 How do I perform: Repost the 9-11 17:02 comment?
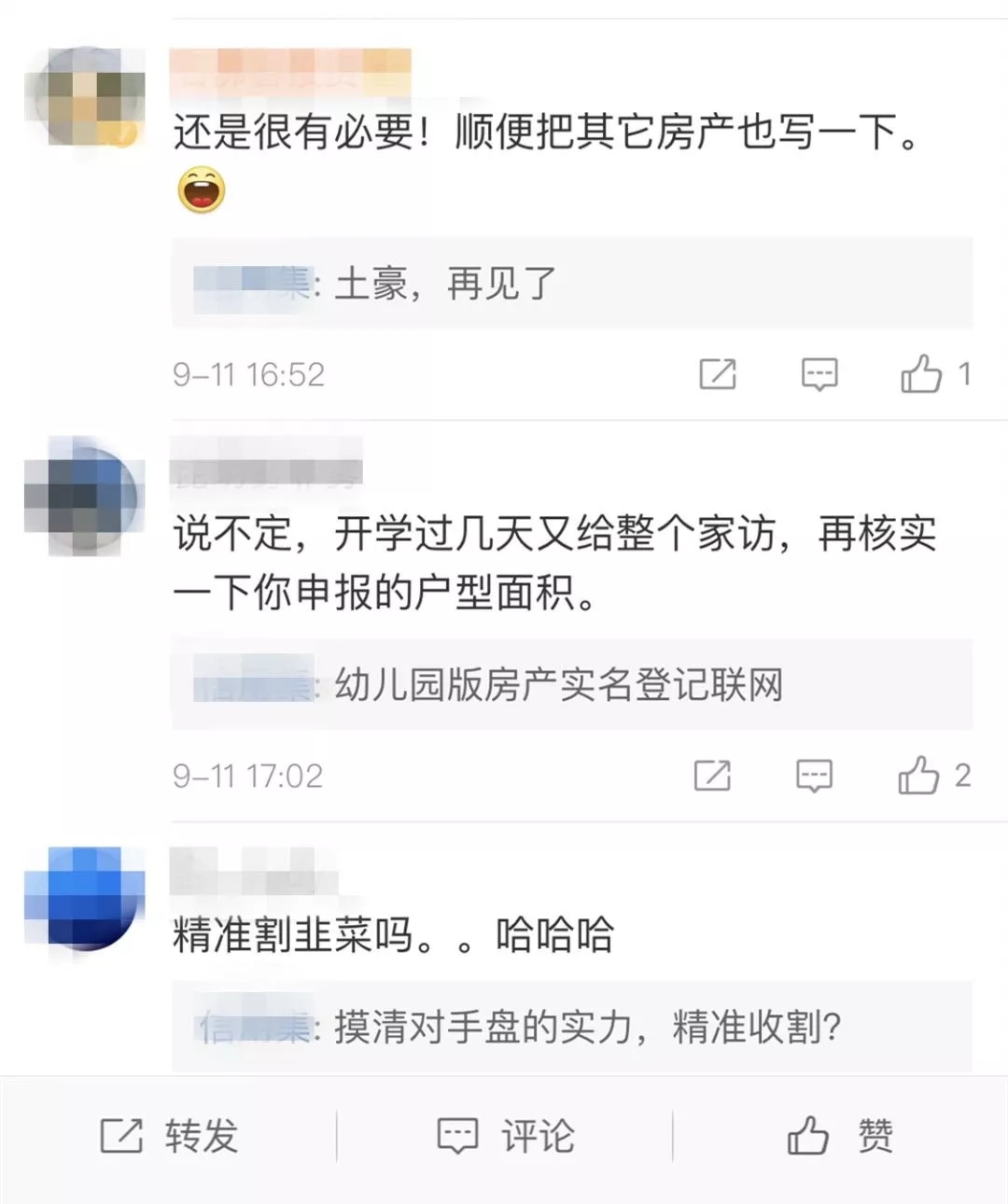(712, 776)
